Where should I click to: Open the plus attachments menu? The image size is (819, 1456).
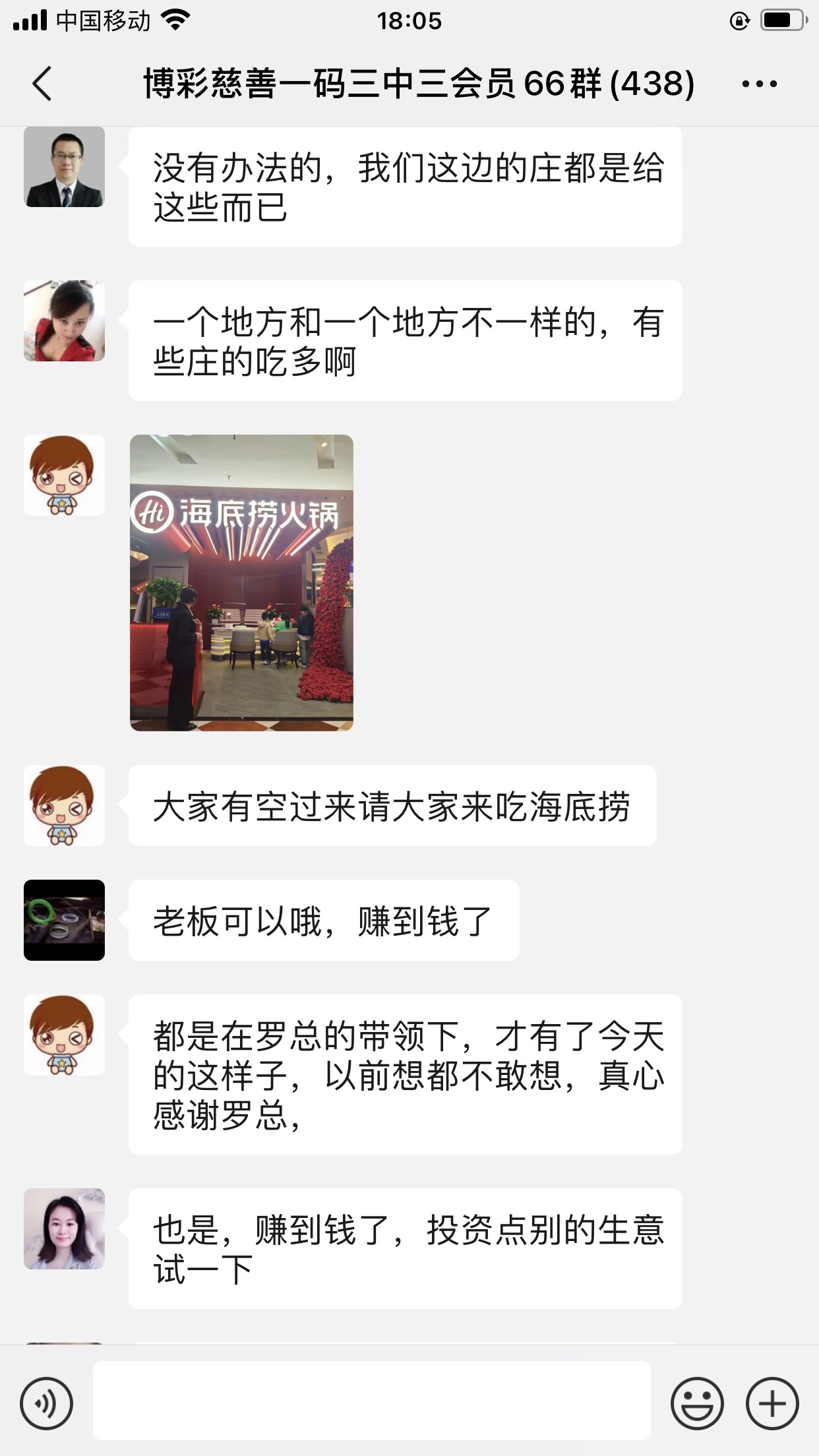(772, 1403)
